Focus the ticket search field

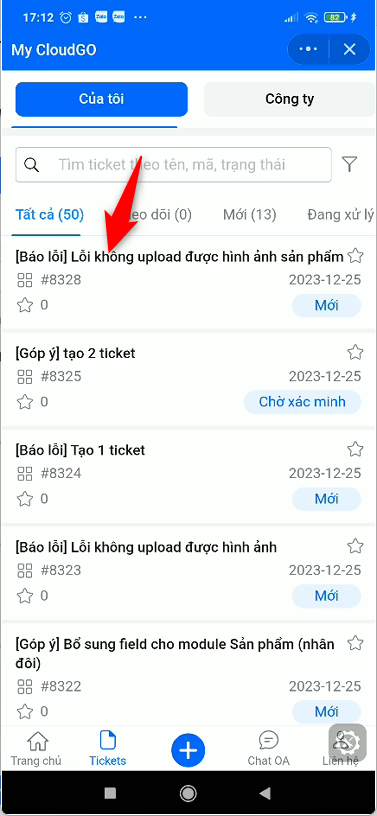(173, 165)
